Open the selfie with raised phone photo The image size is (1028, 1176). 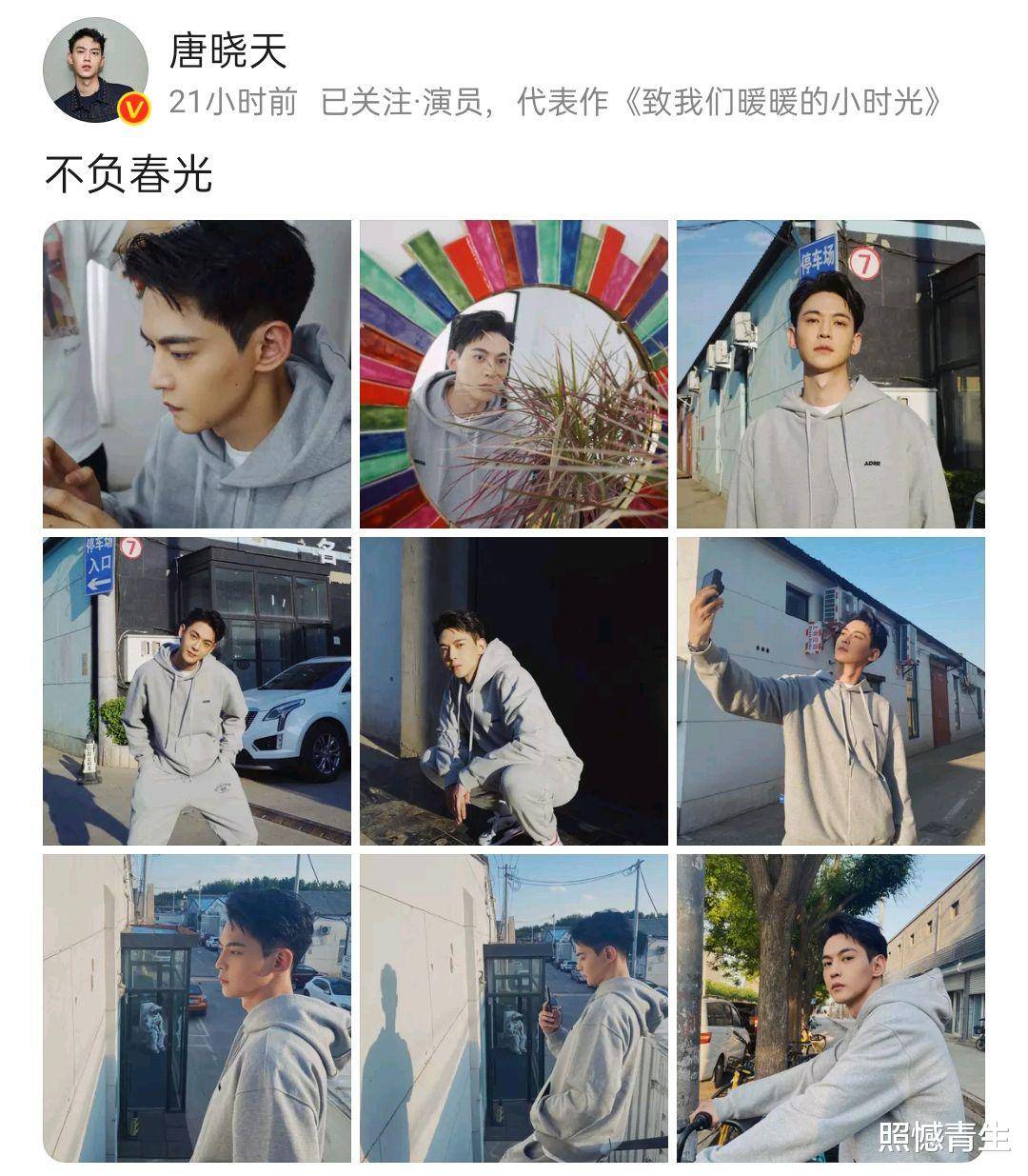(x=830, y=691)
